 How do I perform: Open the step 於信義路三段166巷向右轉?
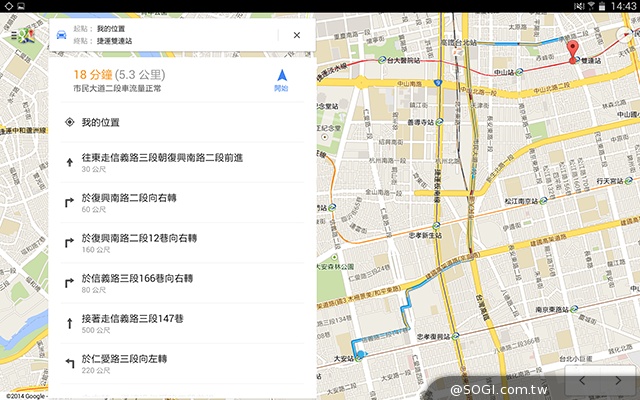click(180, 284)
